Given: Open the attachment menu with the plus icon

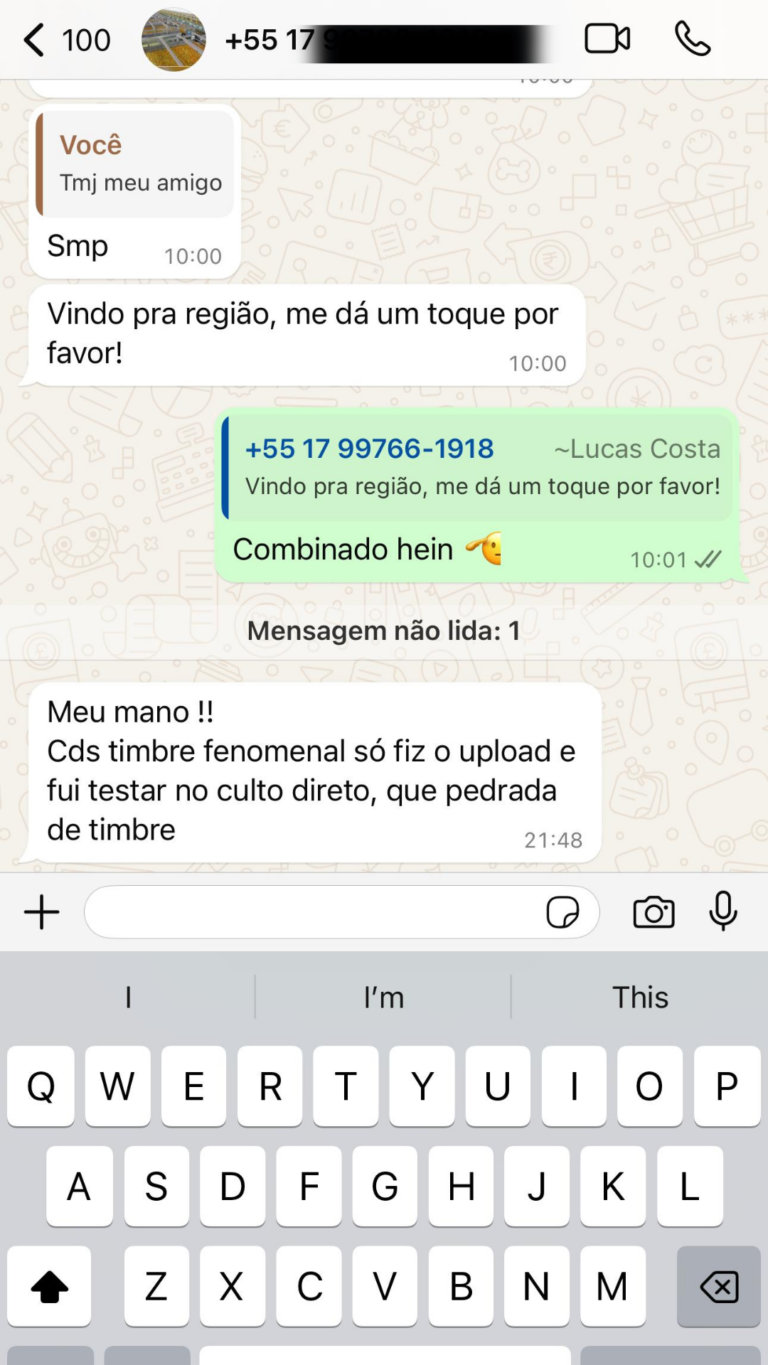Looking at the screenshot, I should [41, 911].
